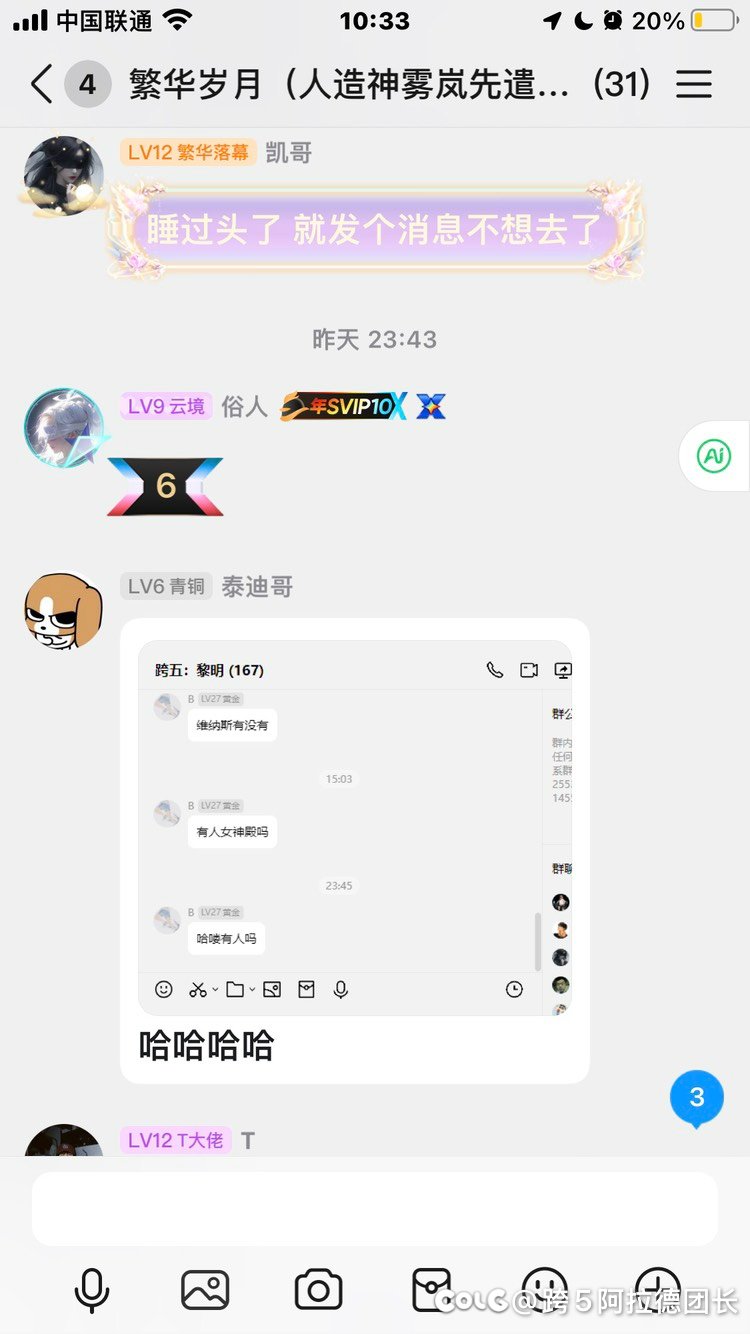Focus the message input box
Image resolution: width=750 pixels, height=1334 pixels.
(x=374, y=1208)
